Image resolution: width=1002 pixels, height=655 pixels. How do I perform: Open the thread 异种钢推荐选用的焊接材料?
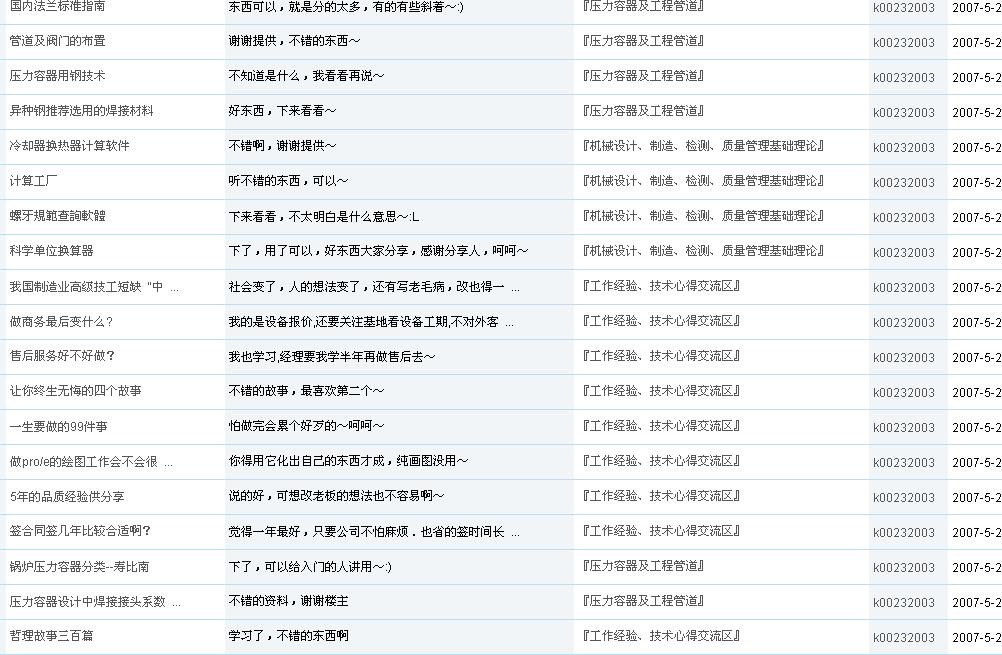tap(81, 111)
